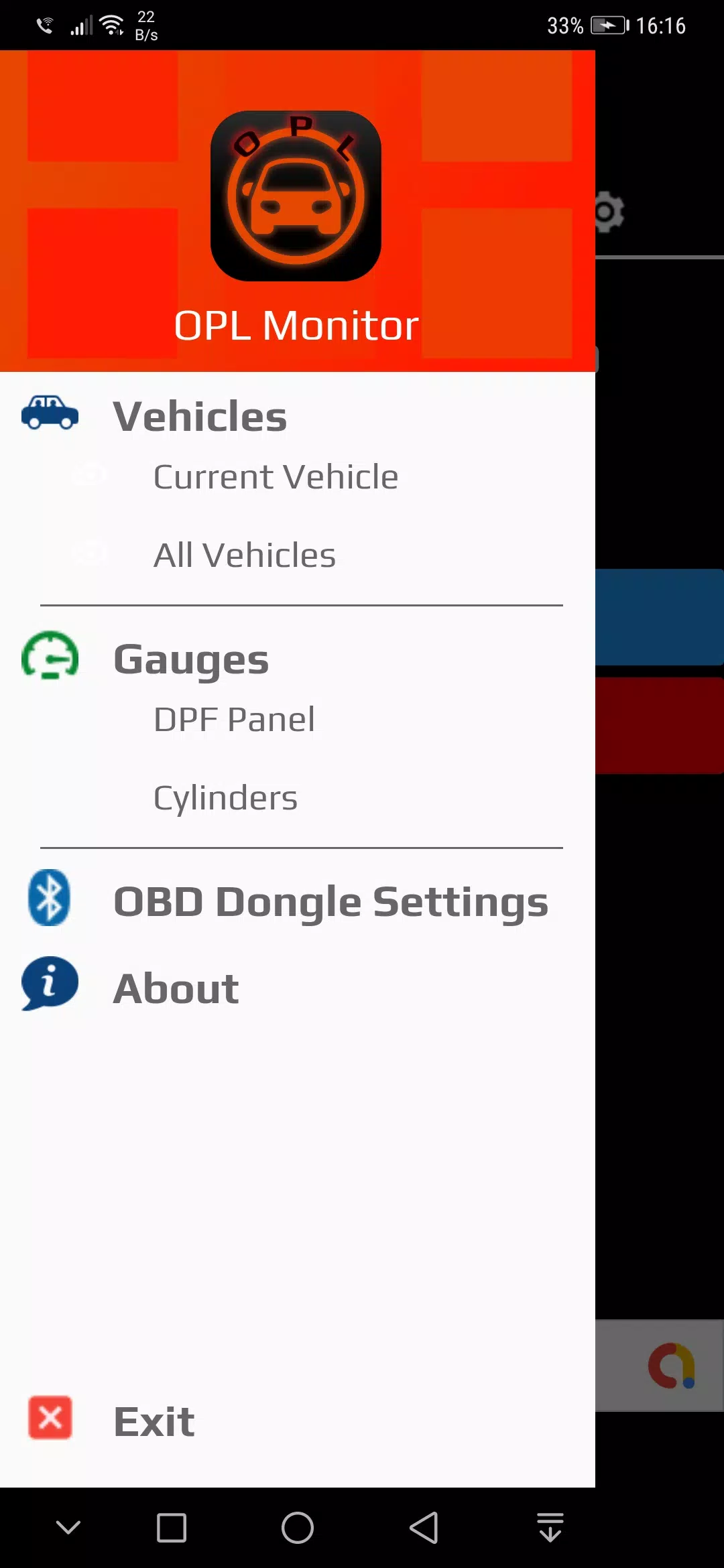
Task: Tap the faint icon beside All Vehicles
Action: (88, 551)
